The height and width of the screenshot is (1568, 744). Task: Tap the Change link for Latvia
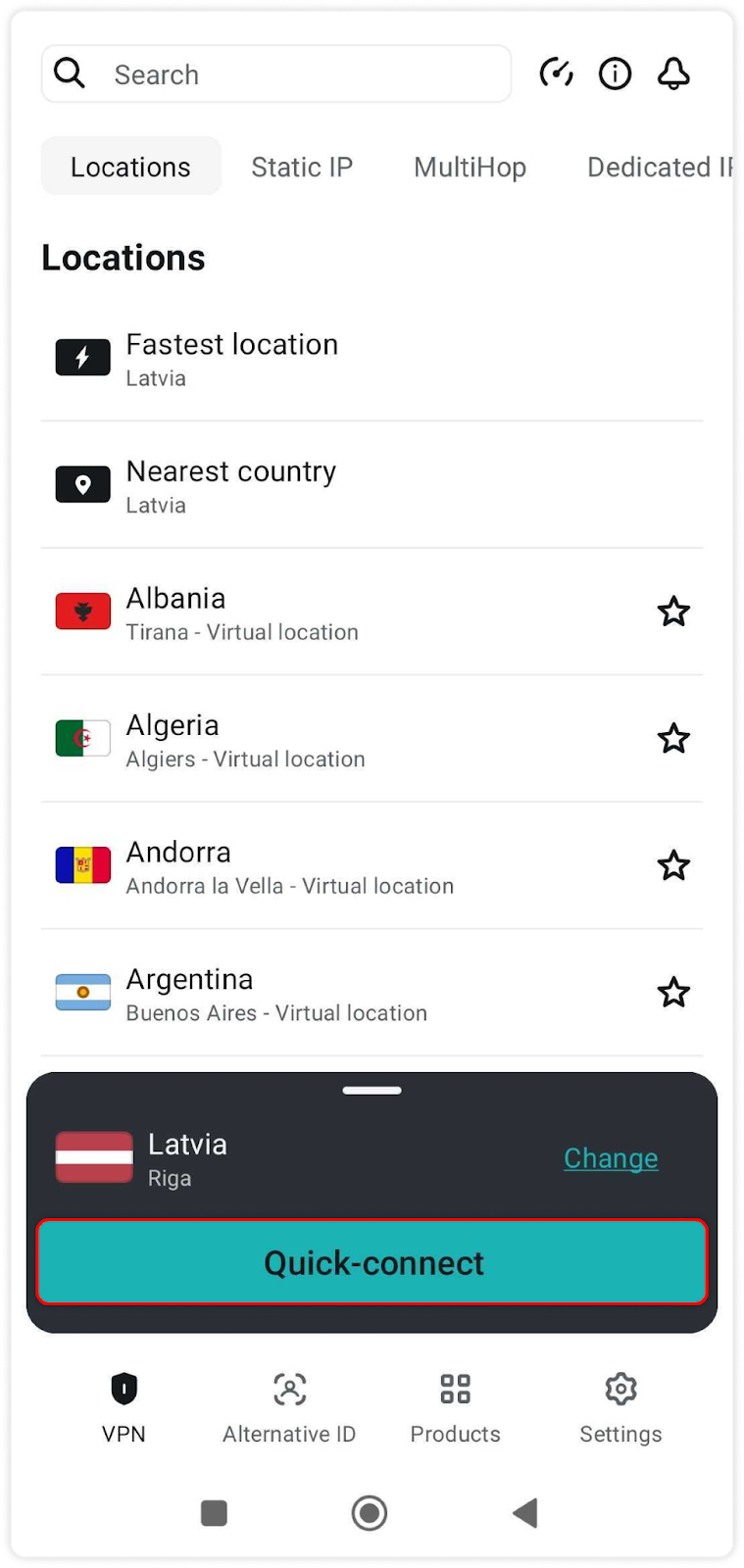611,1158
